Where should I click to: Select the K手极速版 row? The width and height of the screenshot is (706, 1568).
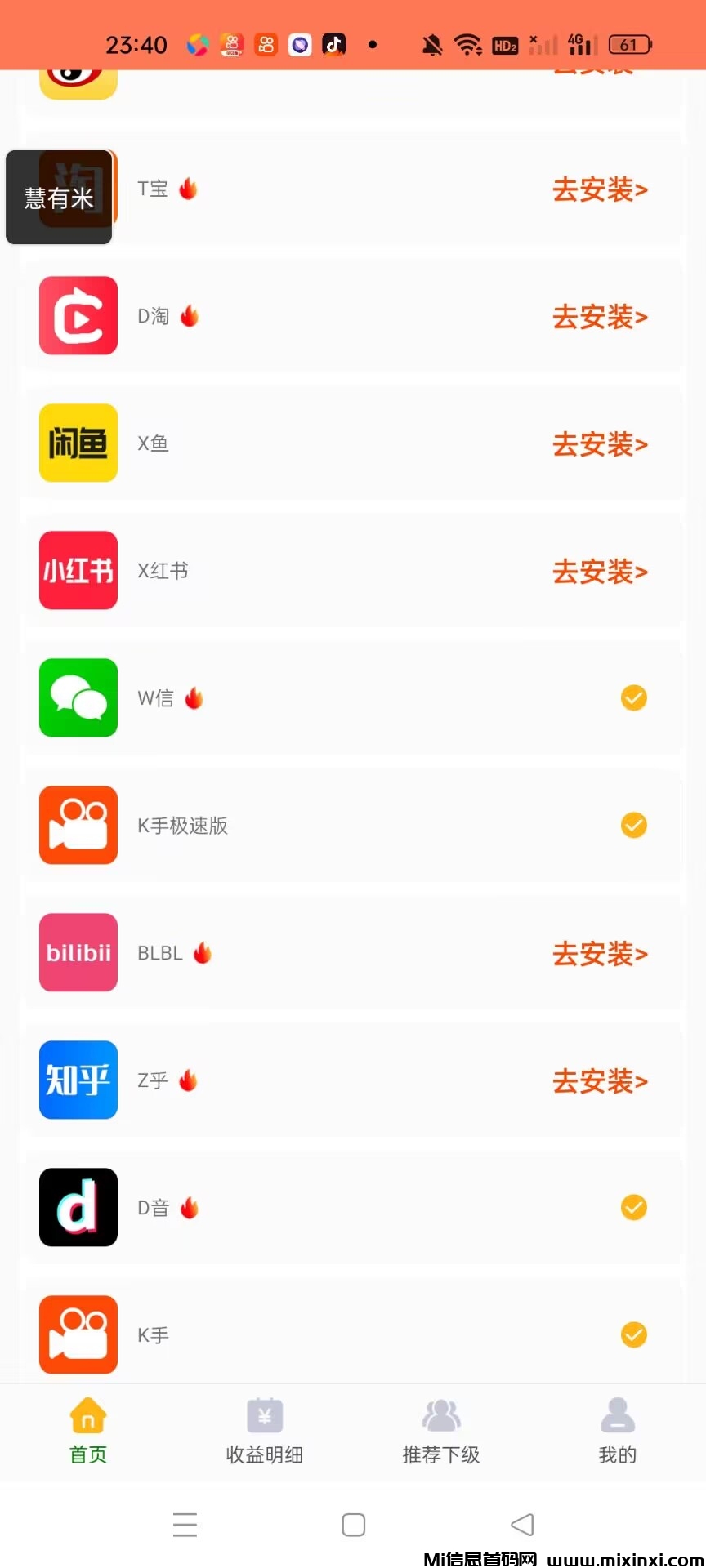point(353,826)
